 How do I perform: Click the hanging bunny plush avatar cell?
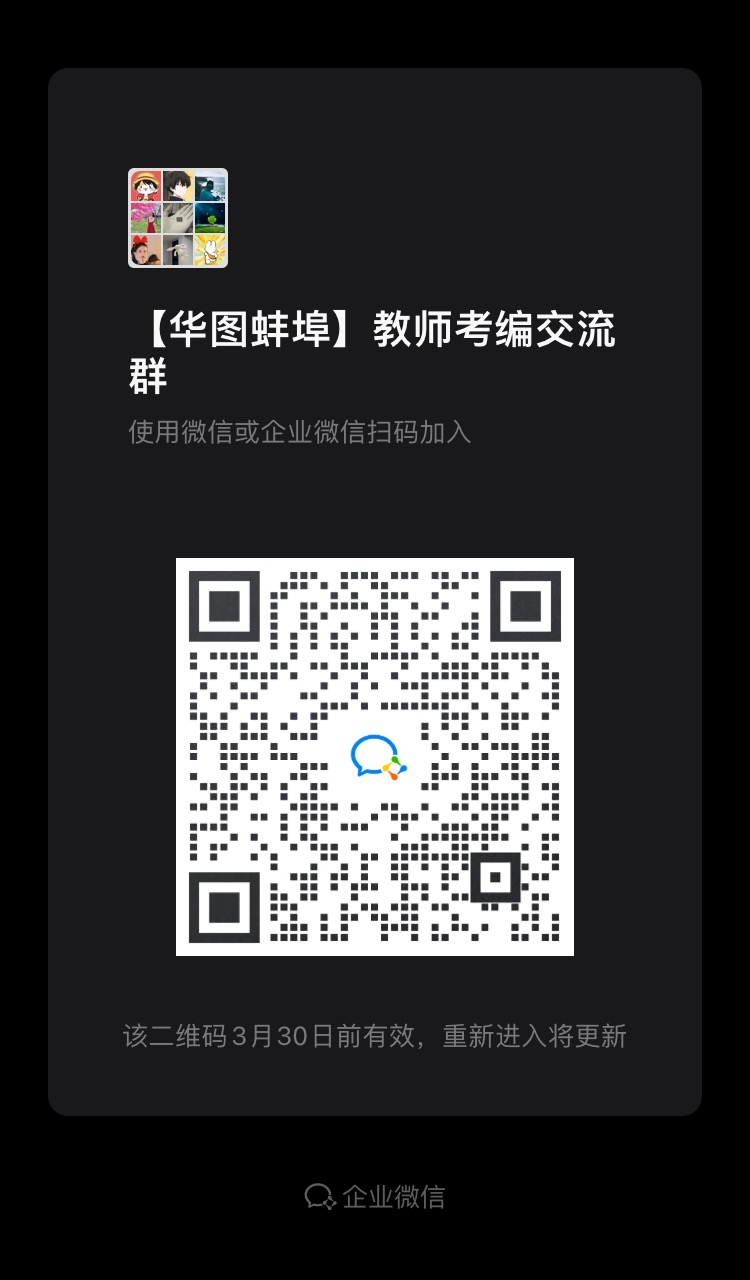tap(178, 251)
